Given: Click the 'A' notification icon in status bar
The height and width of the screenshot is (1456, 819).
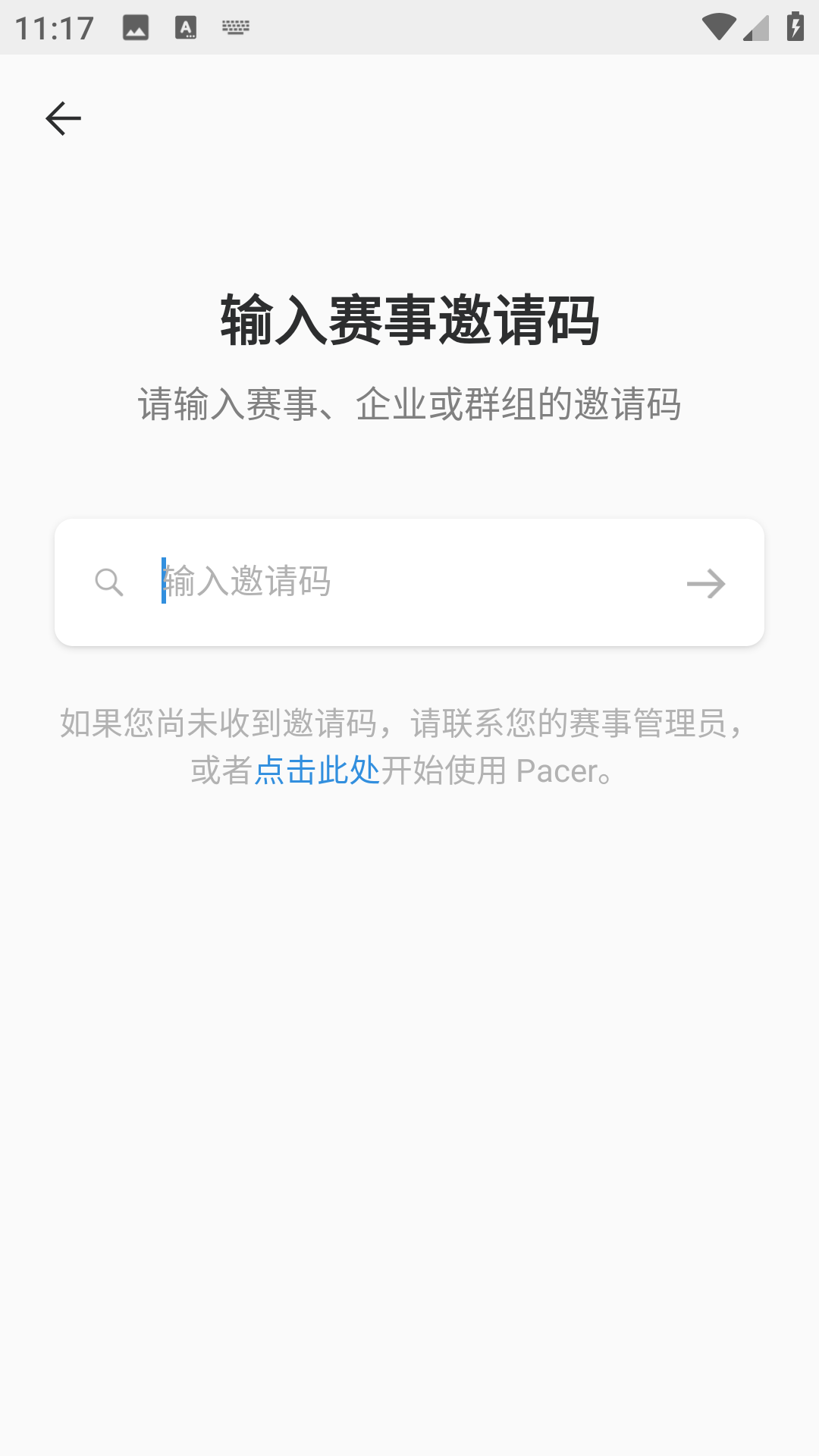Looking at the screenshot, I should tap(186, 26).
